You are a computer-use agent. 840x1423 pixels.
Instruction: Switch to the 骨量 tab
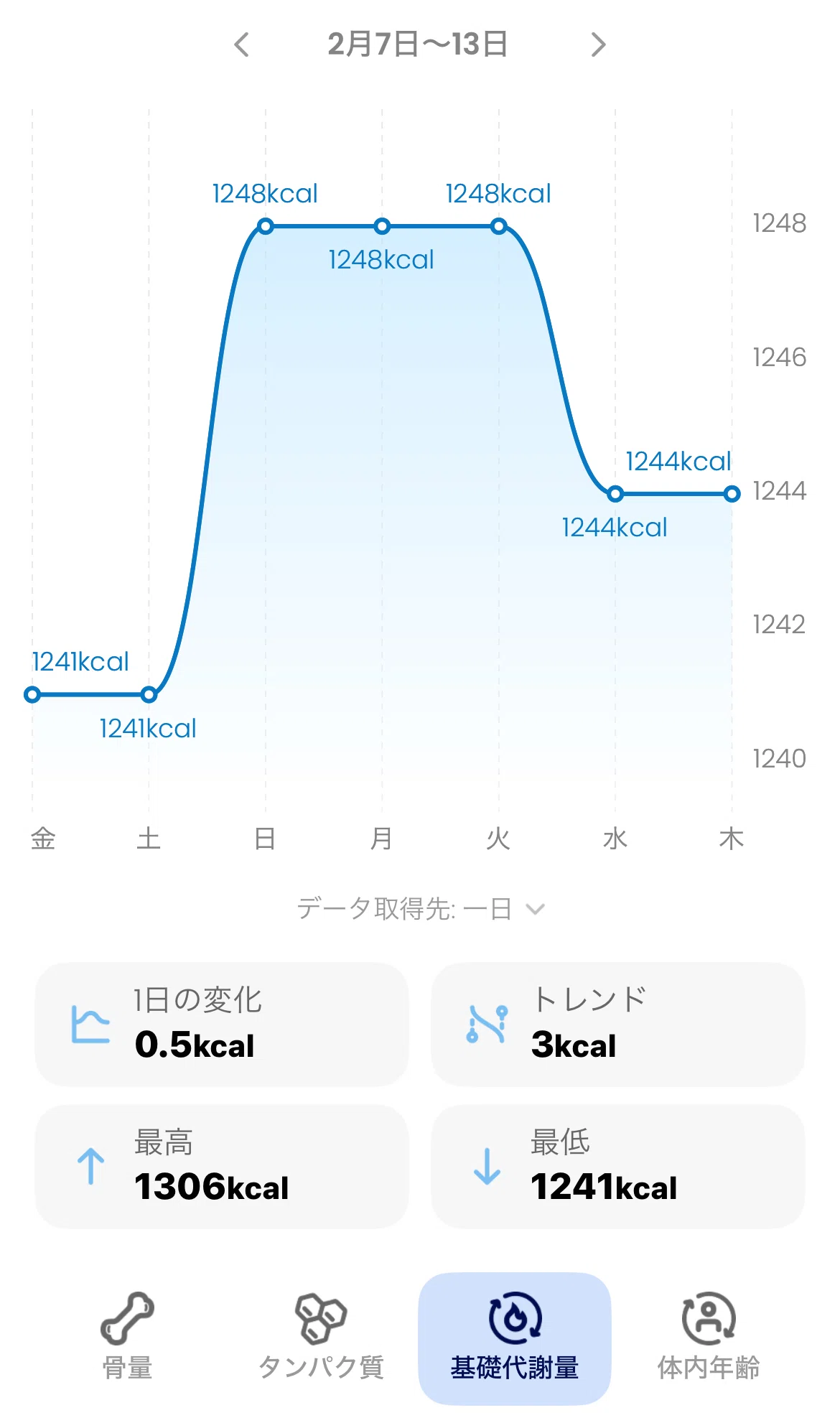point(127,1337)
